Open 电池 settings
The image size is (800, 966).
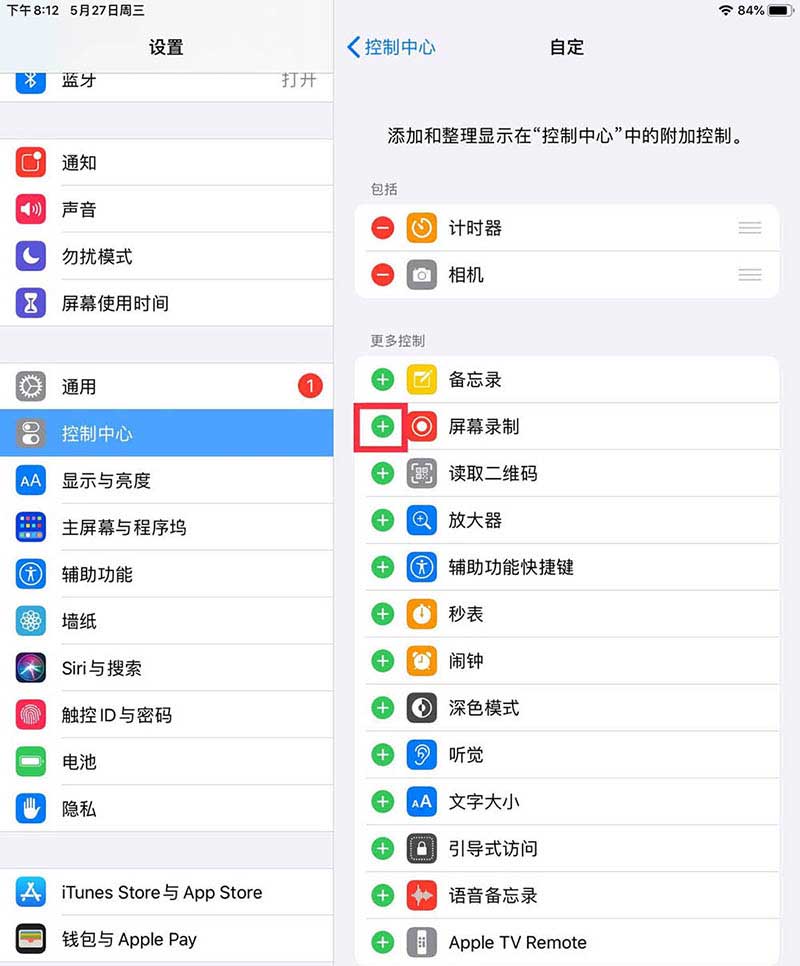(x=166, y=762)
